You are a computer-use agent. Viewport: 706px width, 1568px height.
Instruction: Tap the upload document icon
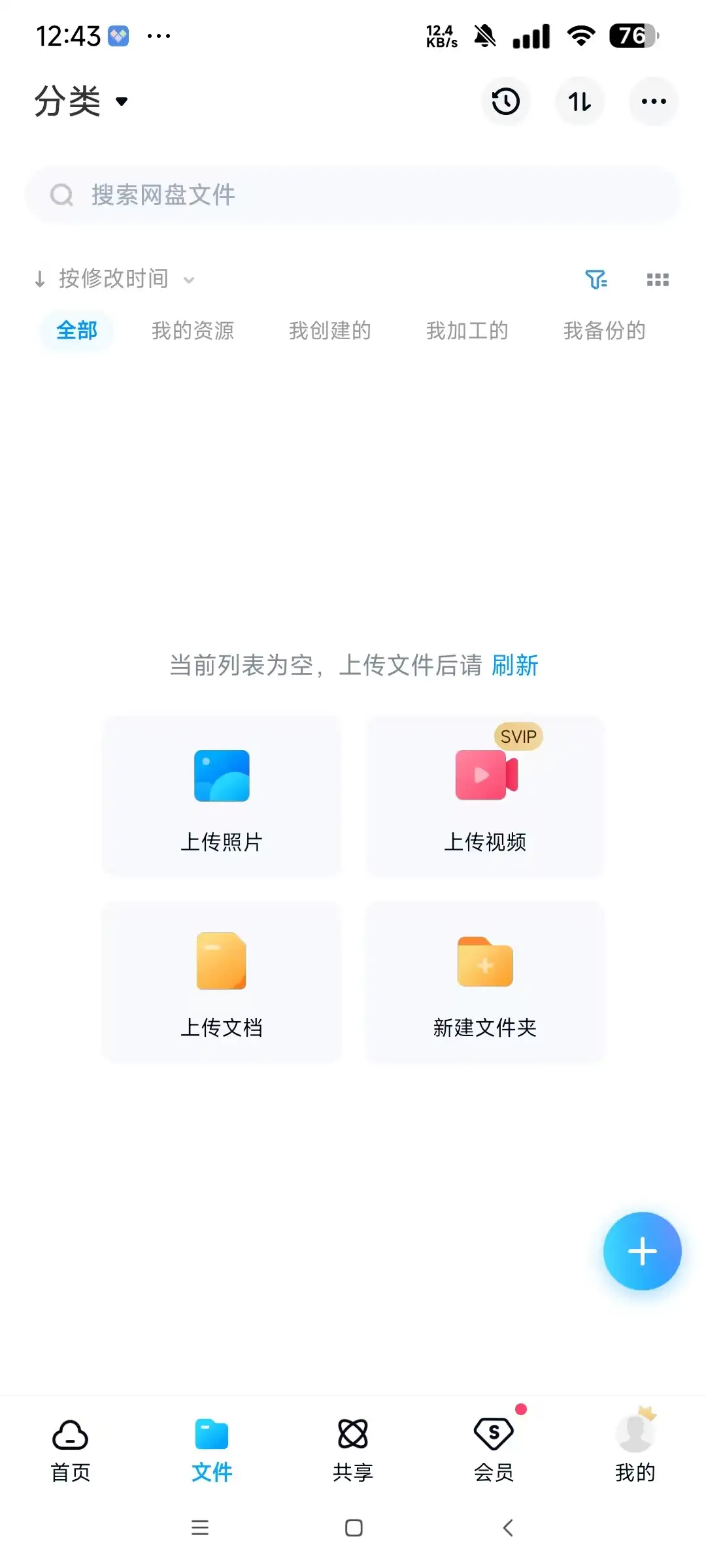point(221,960)
